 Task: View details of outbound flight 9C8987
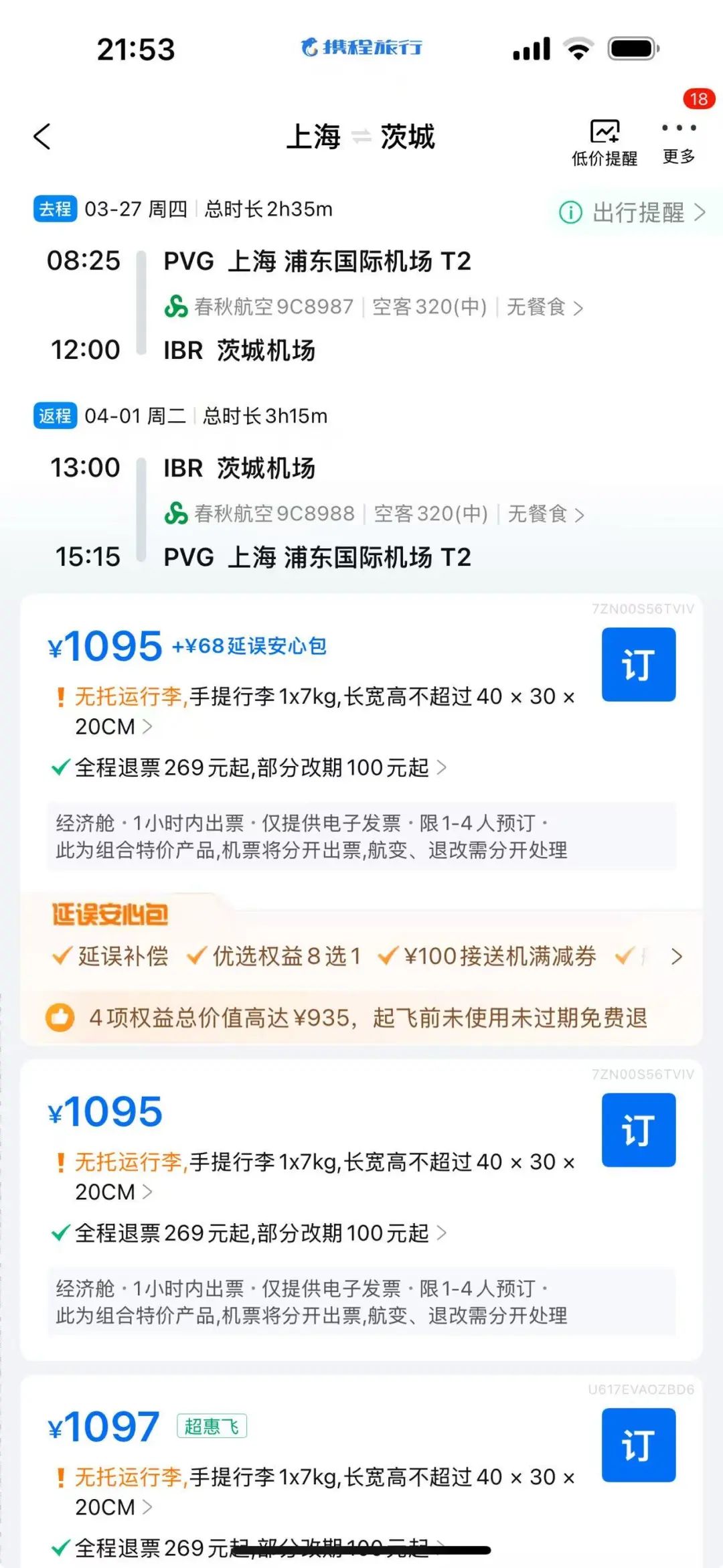[x=374, y=307]
